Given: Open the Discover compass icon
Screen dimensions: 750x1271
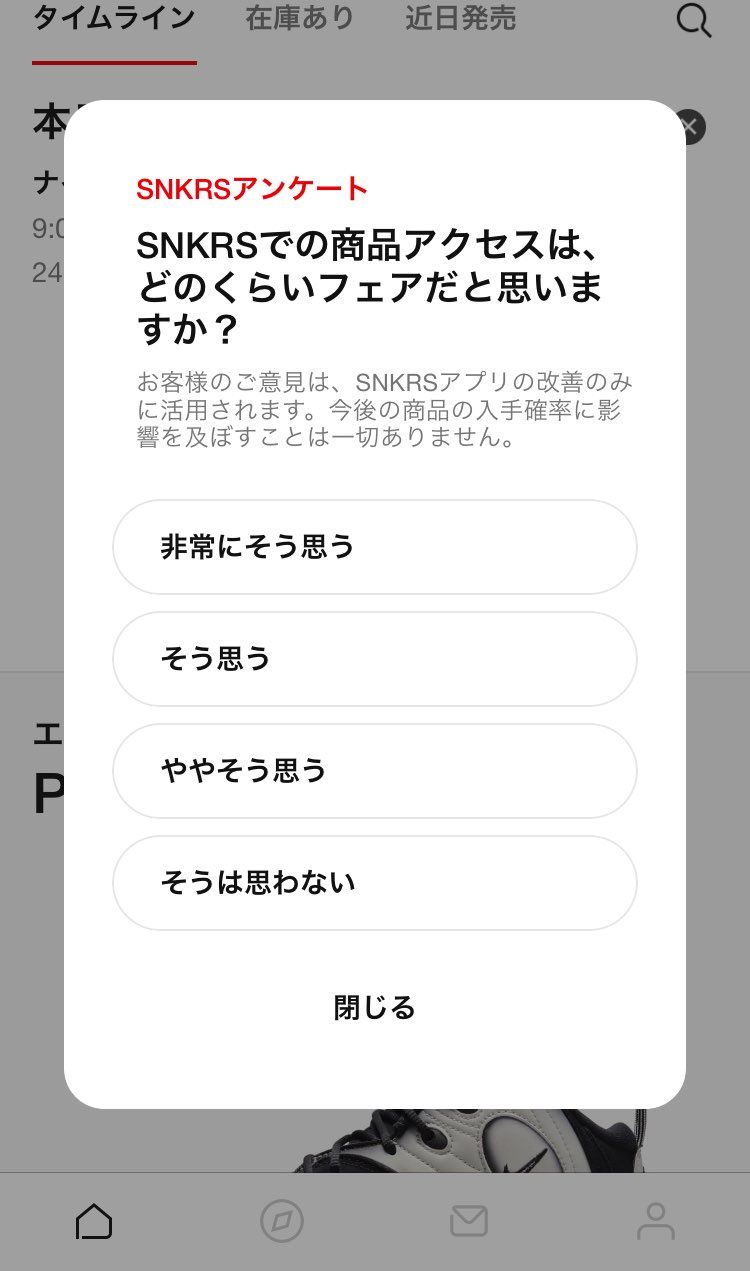Looking at the screenshot, I should pos(281,1221).
